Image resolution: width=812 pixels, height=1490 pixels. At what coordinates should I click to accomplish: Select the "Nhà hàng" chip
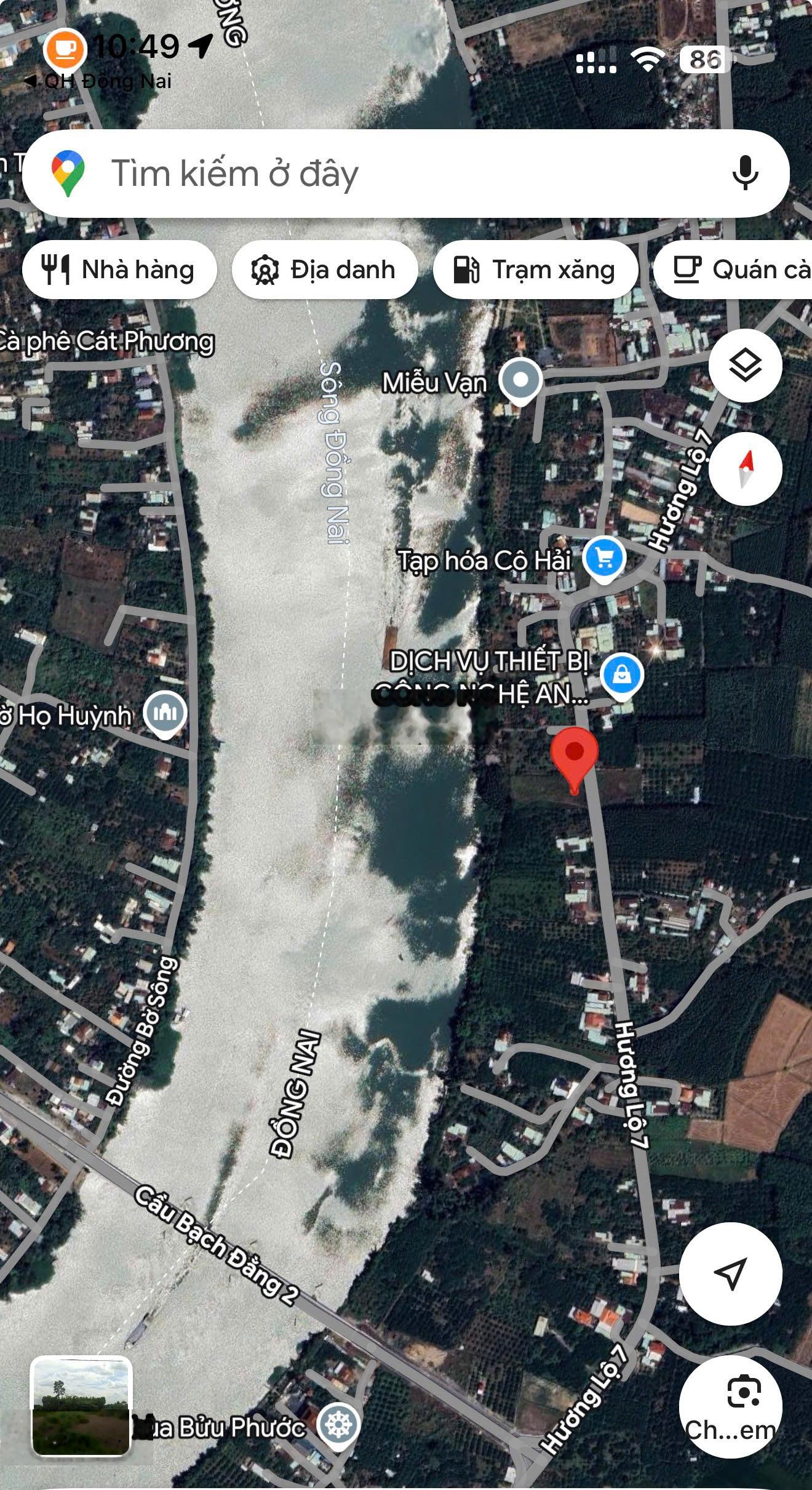pos(119,270)
